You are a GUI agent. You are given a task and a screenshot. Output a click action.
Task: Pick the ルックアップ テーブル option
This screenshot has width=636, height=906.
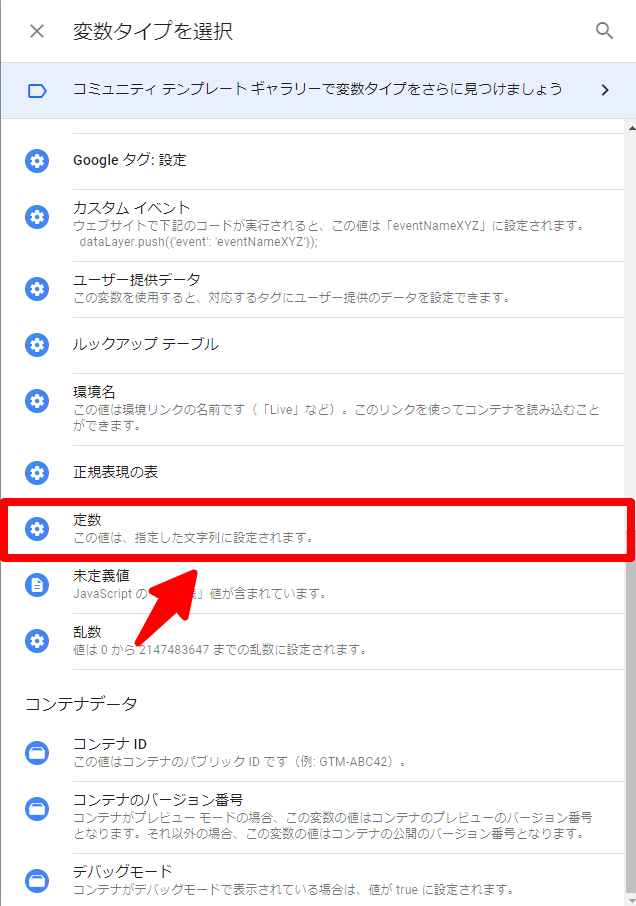tap(145, 344)
